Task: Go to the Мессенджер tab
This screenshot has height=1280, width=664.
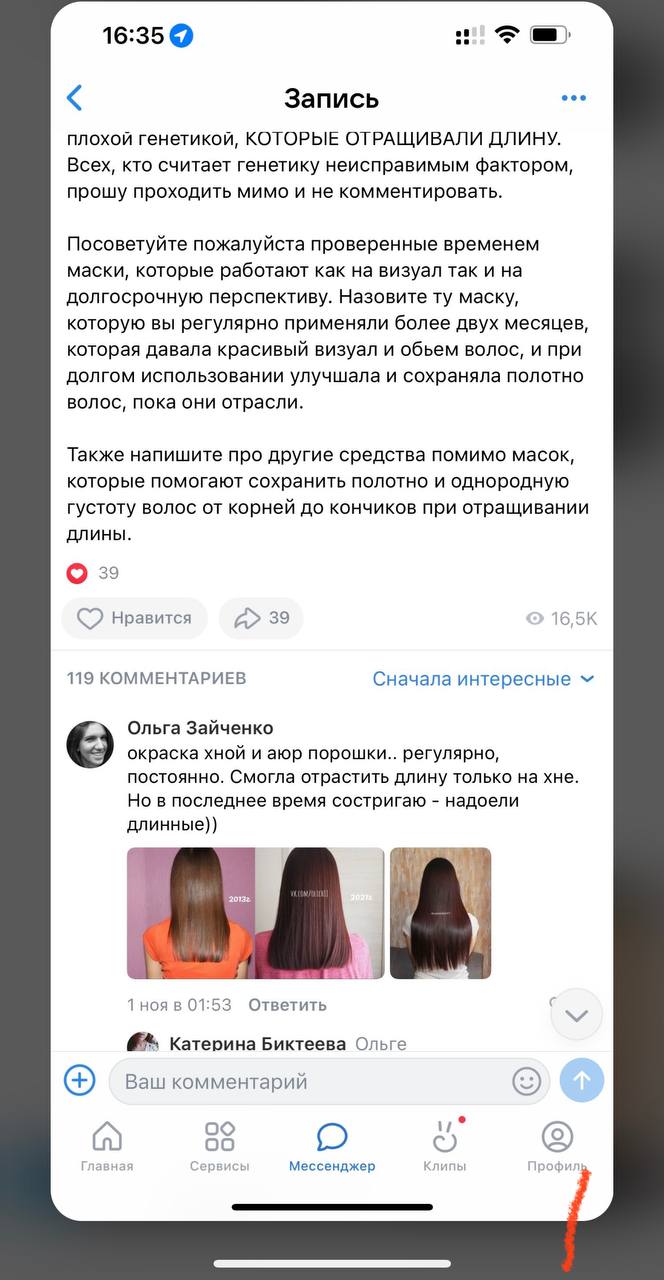Action: (332, 1146)
